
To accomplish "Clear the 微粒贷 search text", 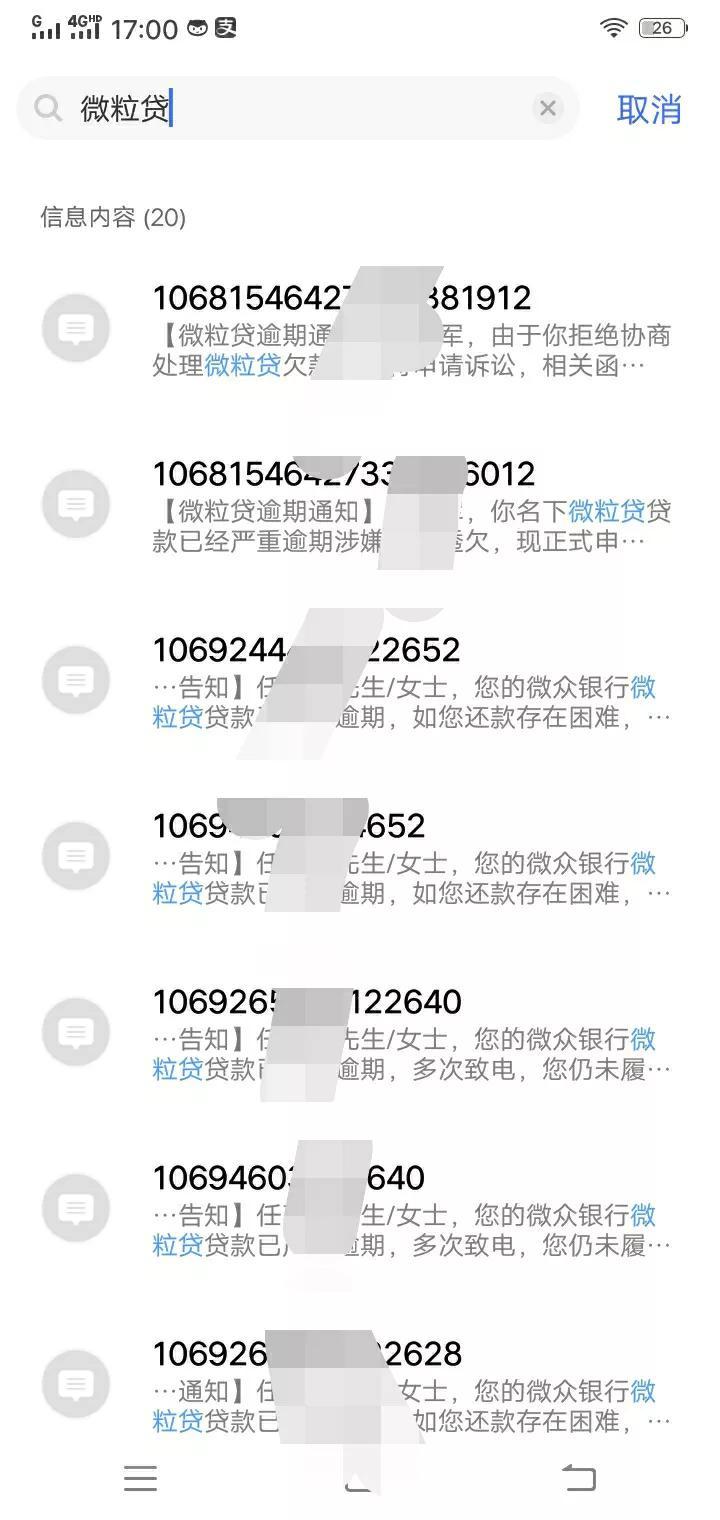I will (x=547, y=108).
